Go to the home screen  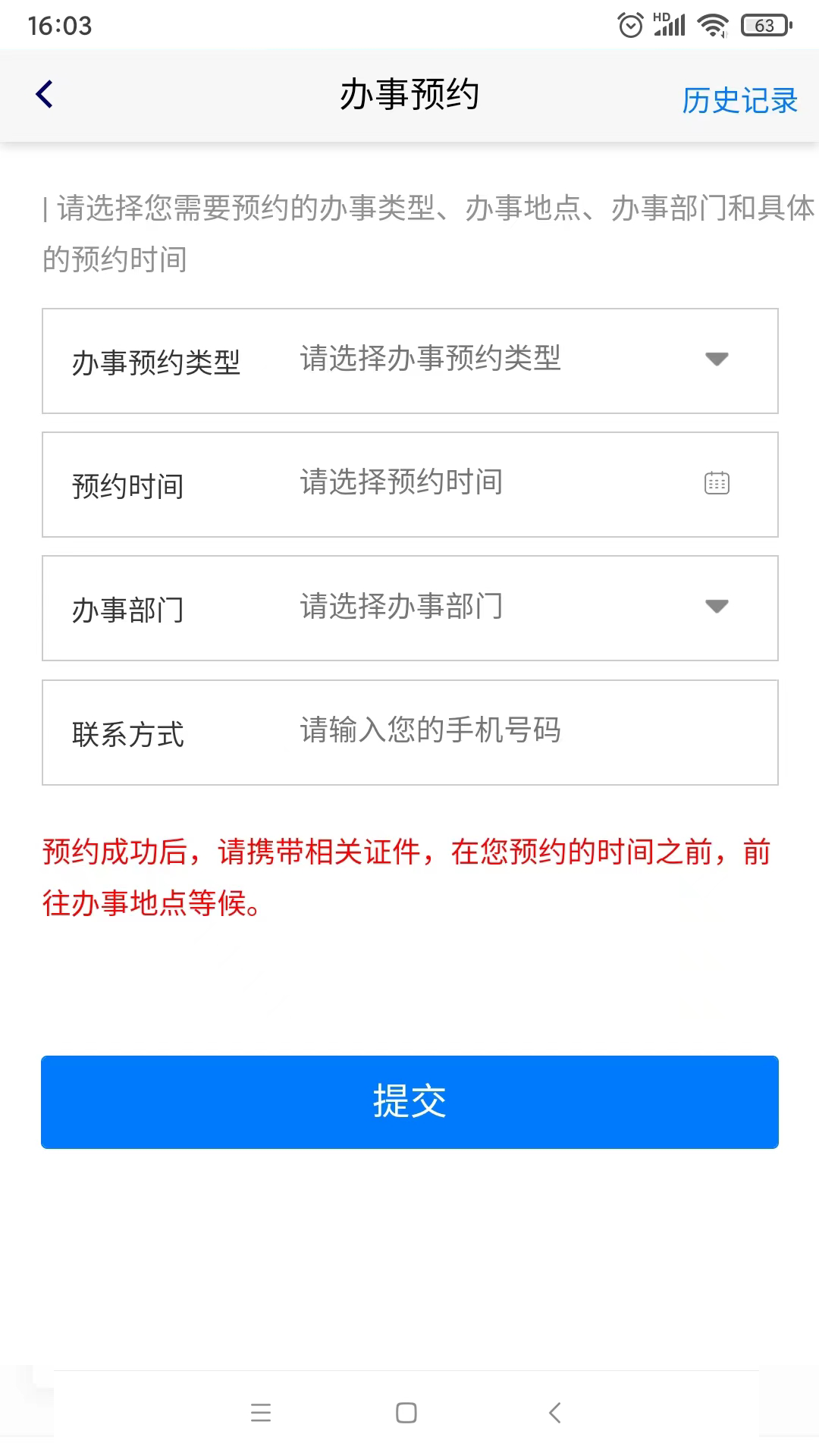pos(406,1412)
